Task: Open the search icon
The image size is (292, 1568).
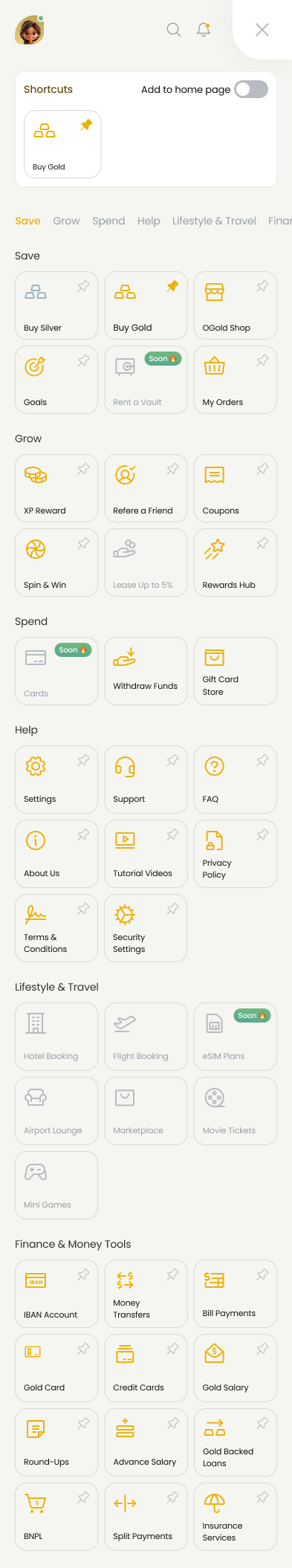Action: point(174,30)
